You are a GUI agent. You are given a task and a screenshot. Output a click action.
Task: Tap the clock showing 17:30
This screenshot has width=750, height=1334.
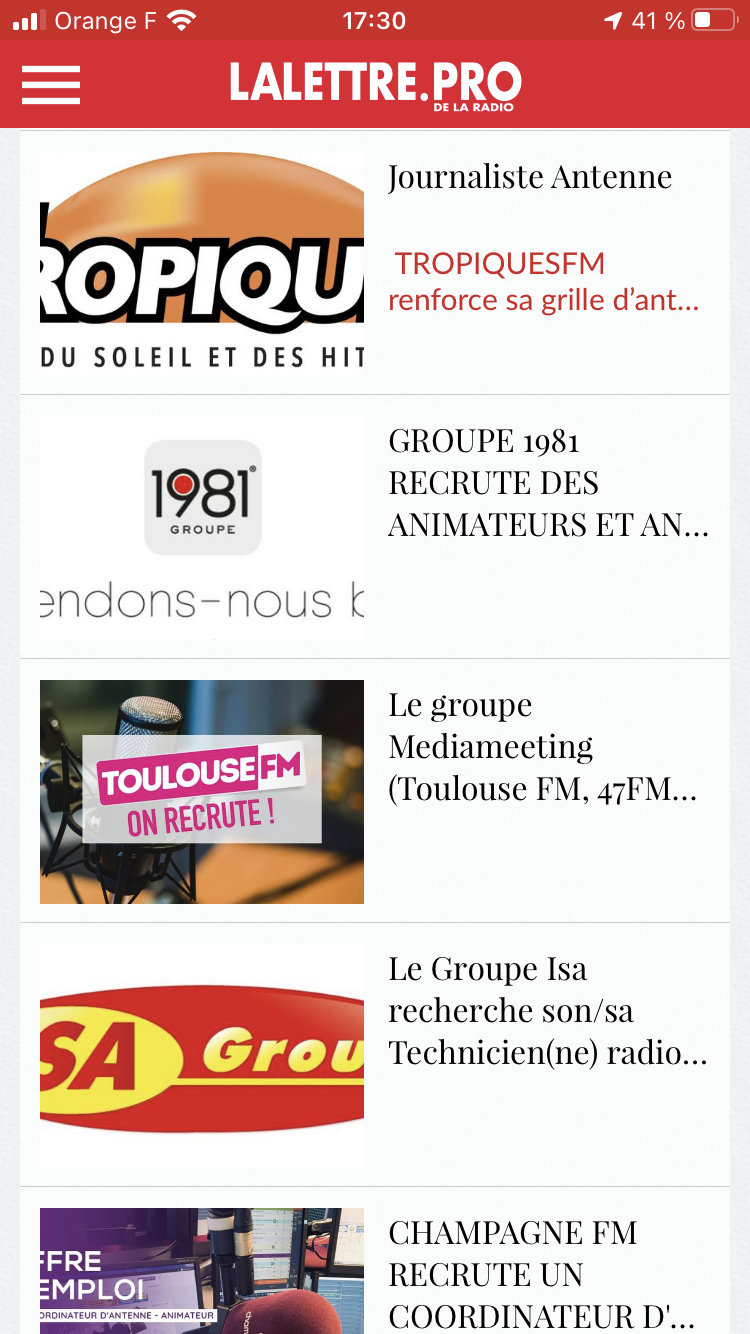pyautogui.click(x=374, y=18)
